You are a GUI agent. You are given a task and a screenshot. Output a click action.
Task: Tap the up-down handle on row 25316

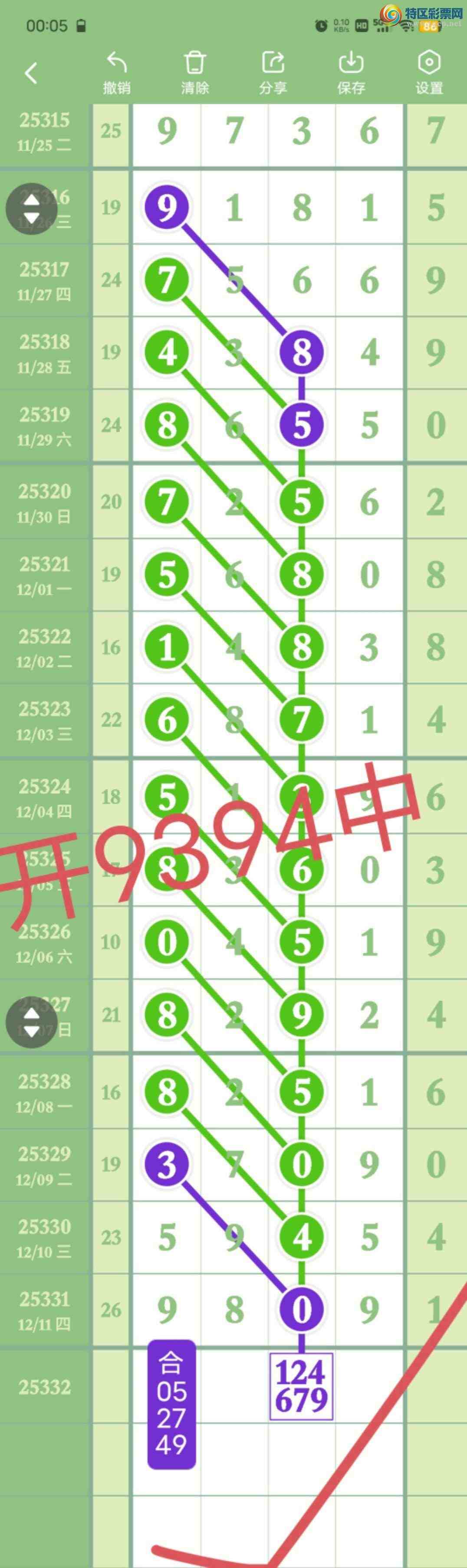coord(32,209)
